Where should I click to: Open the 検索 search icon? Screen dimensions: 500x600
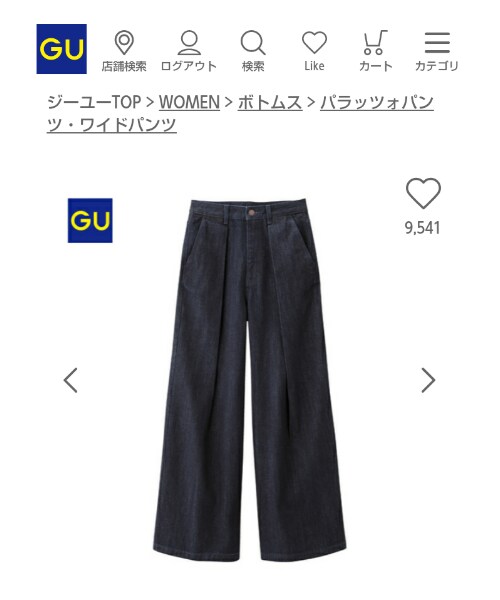tap(253, 52)
